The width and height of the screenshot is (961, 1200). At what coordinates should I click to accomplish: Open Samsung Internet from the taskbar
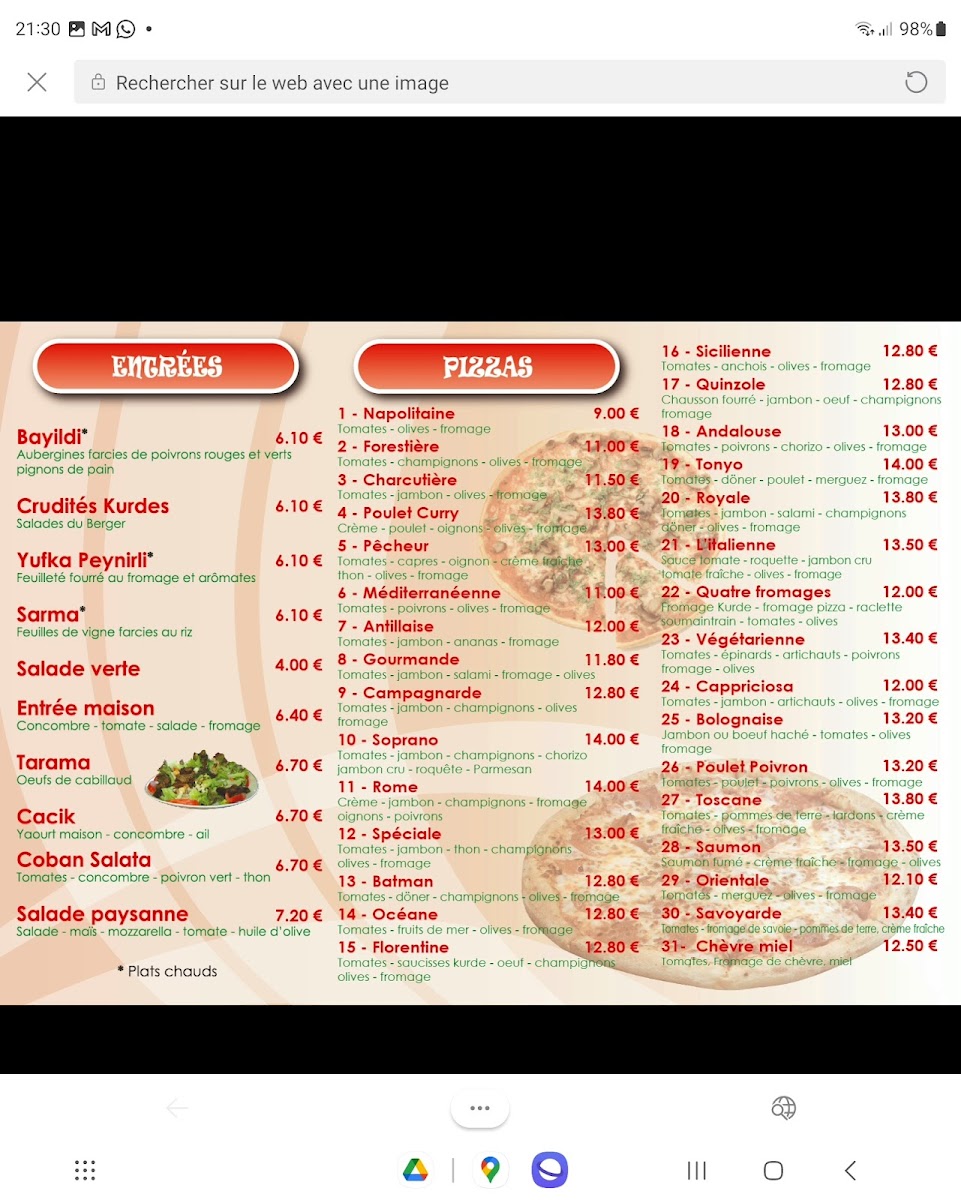550,1170
